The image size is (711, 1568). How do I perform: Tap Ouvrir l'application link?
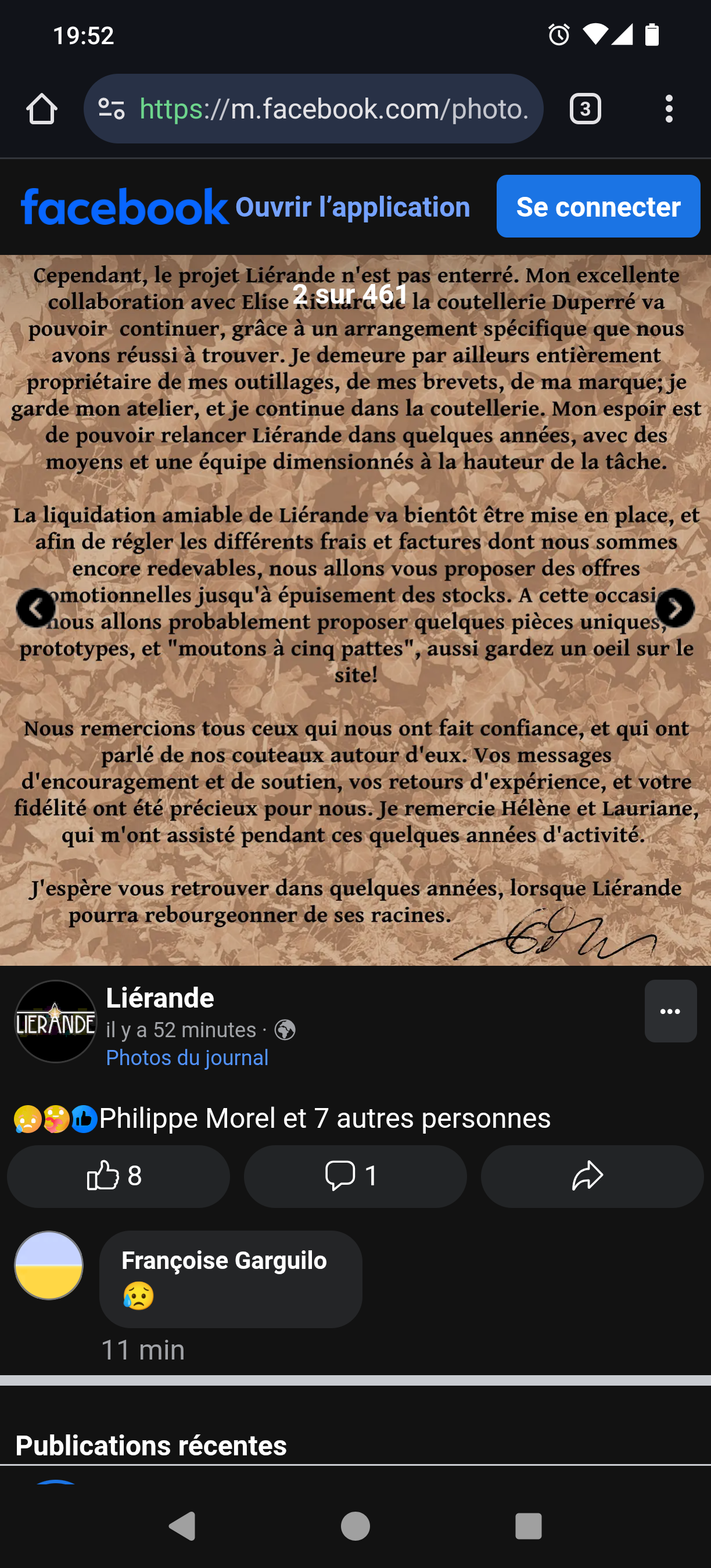tap(353, 207)
